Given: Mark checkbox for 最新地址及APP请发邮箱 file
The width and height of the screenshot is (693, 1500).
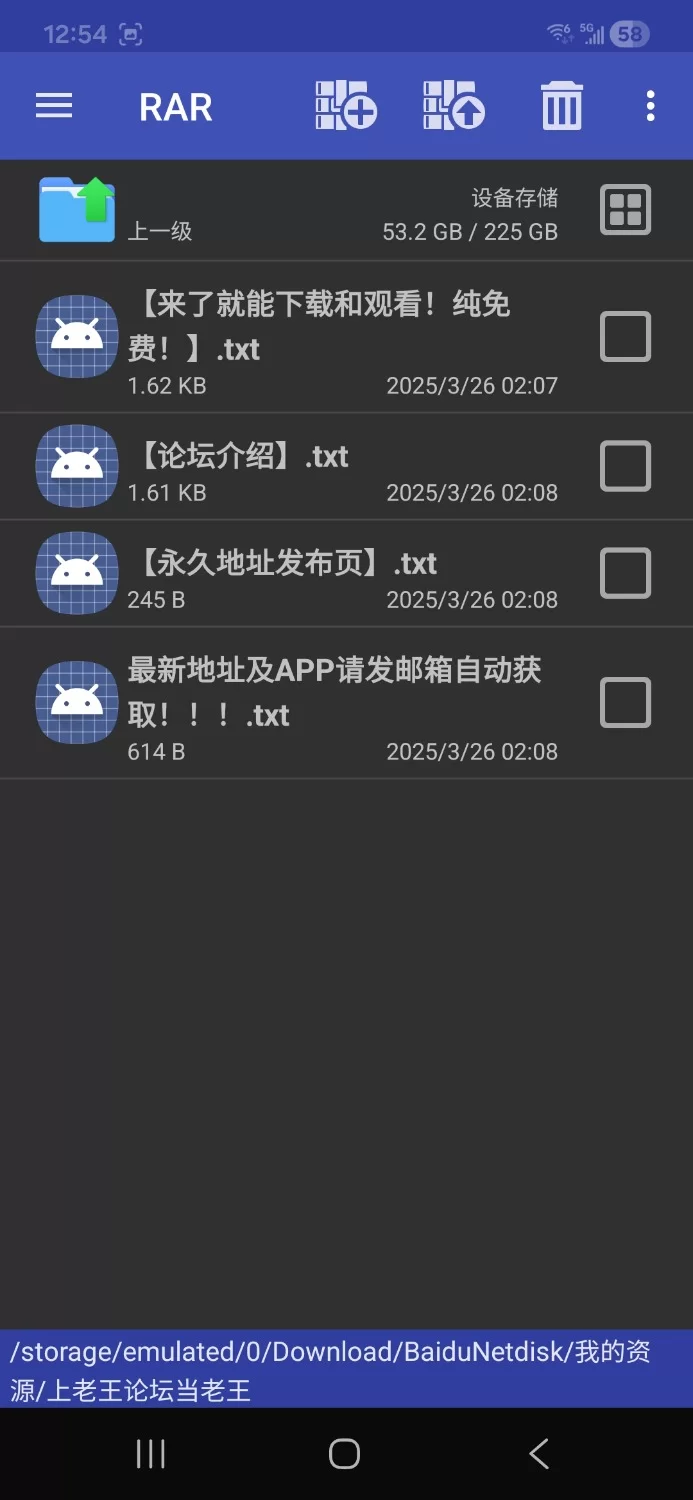Looking at the screenshot, I should click(625, 702).
